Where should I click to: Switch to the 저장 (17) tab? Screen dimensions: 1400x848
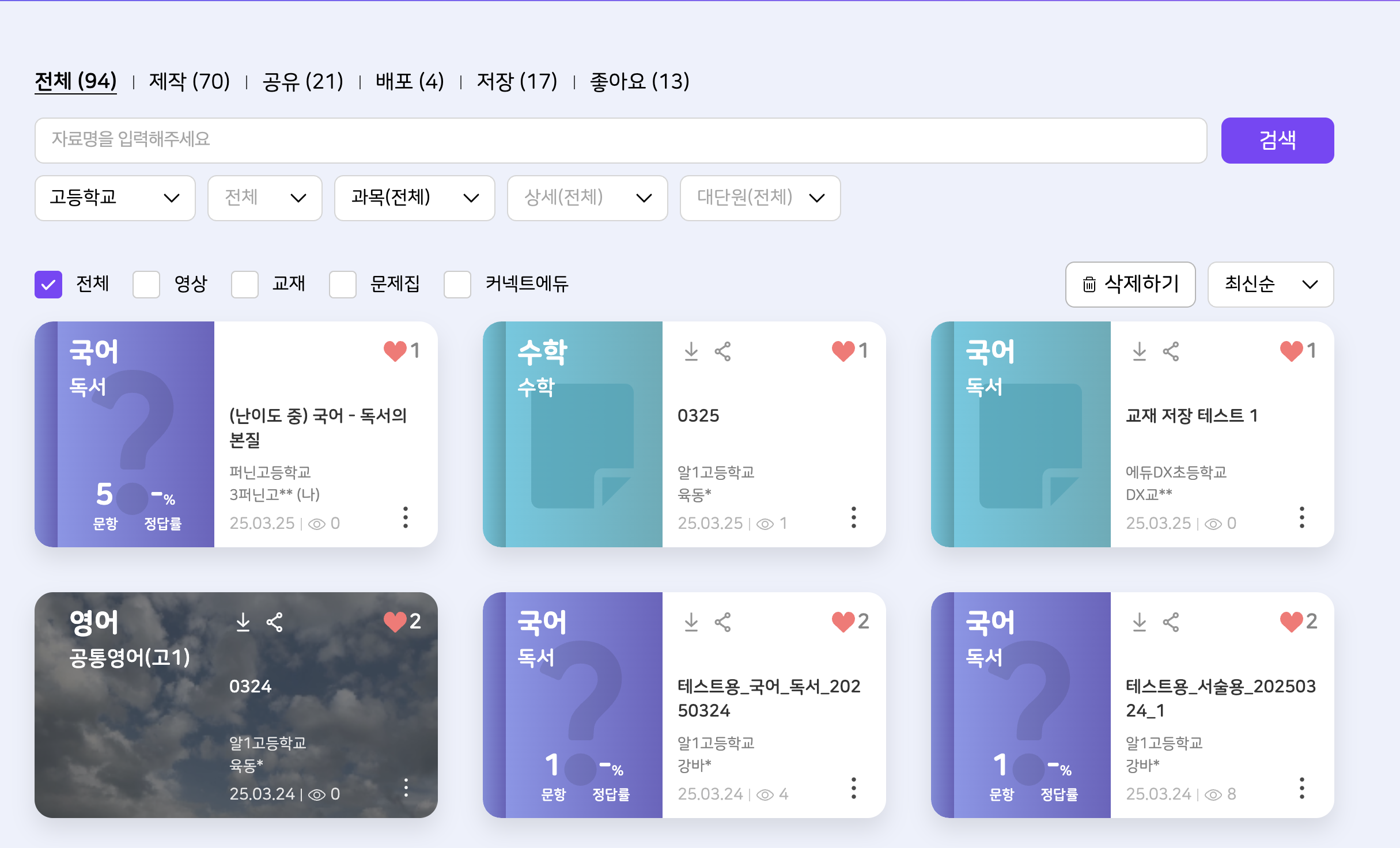coord(517,81)
